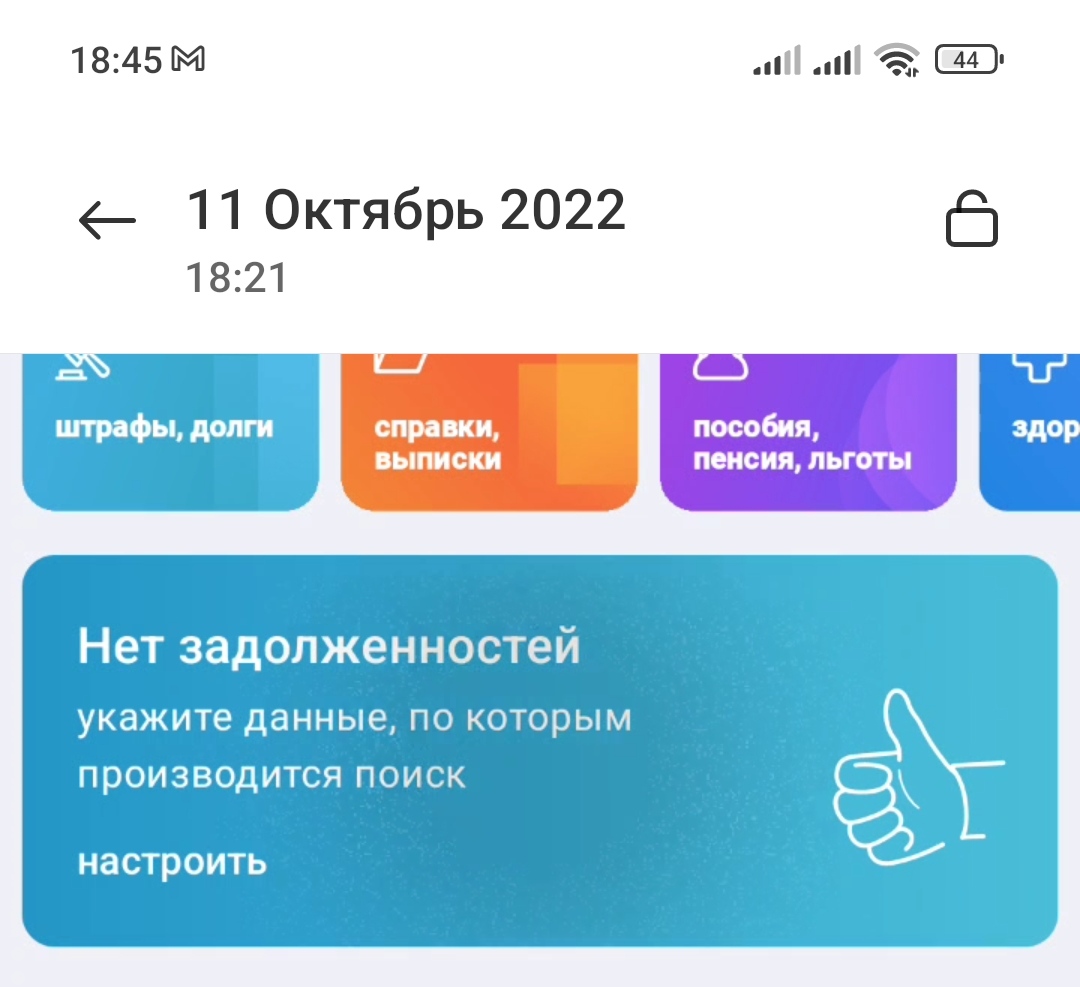
Task: Go back from the photo viewer
Action: coord(107,221)
